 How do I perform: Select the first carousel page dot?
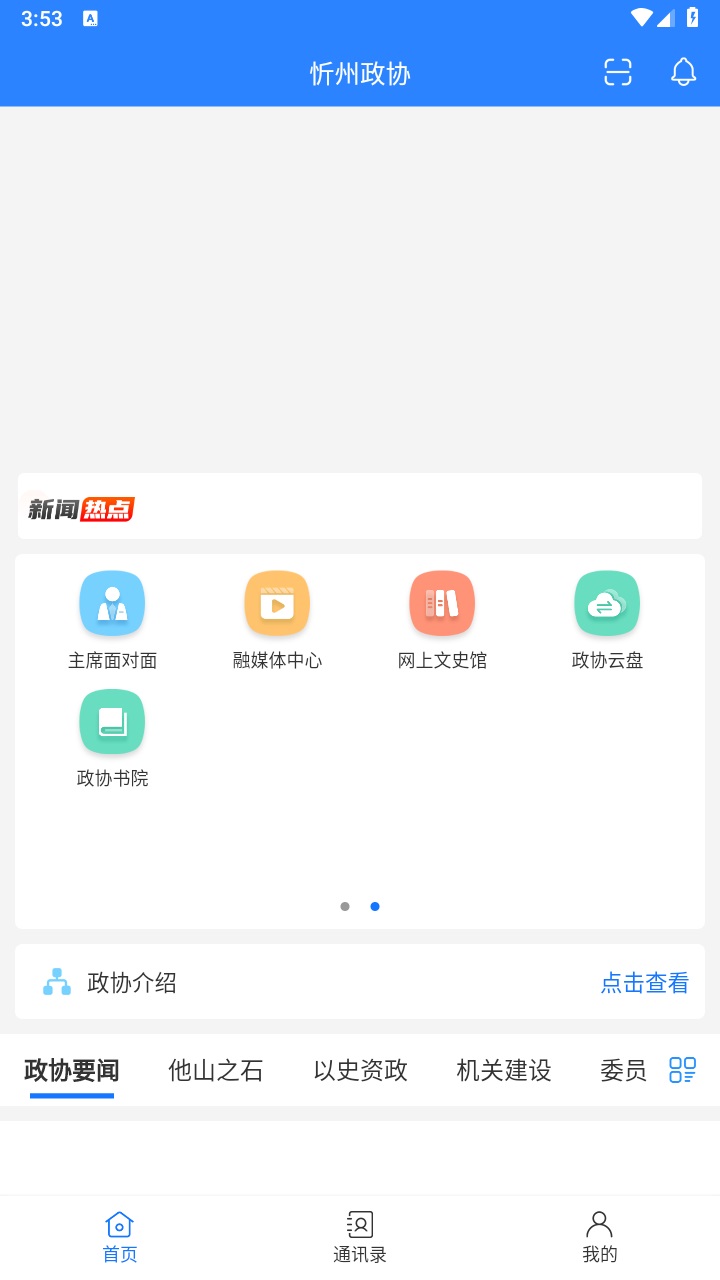click(x=344, y=906)
